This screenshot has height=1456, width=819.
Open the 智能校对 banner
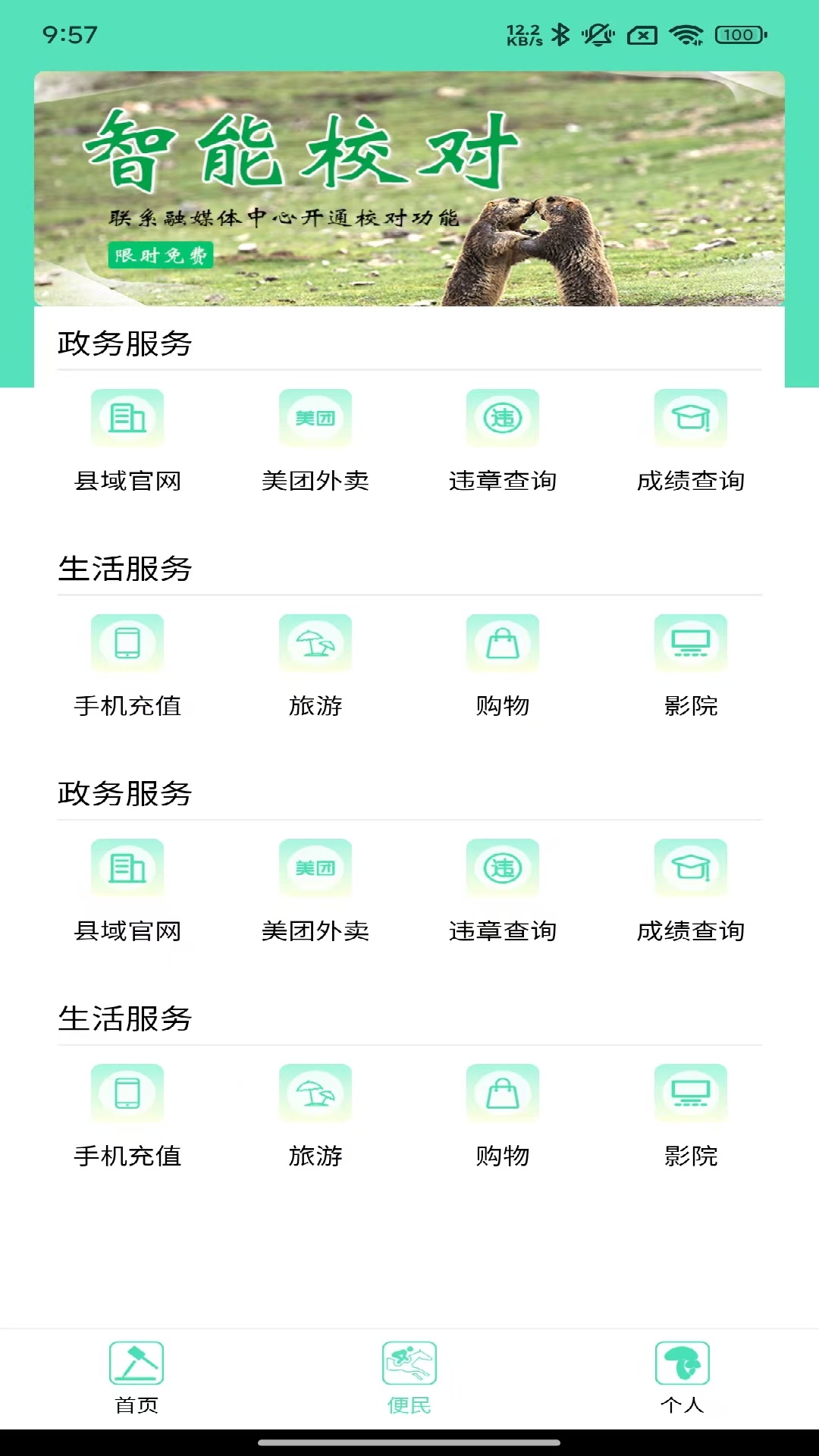409,188
